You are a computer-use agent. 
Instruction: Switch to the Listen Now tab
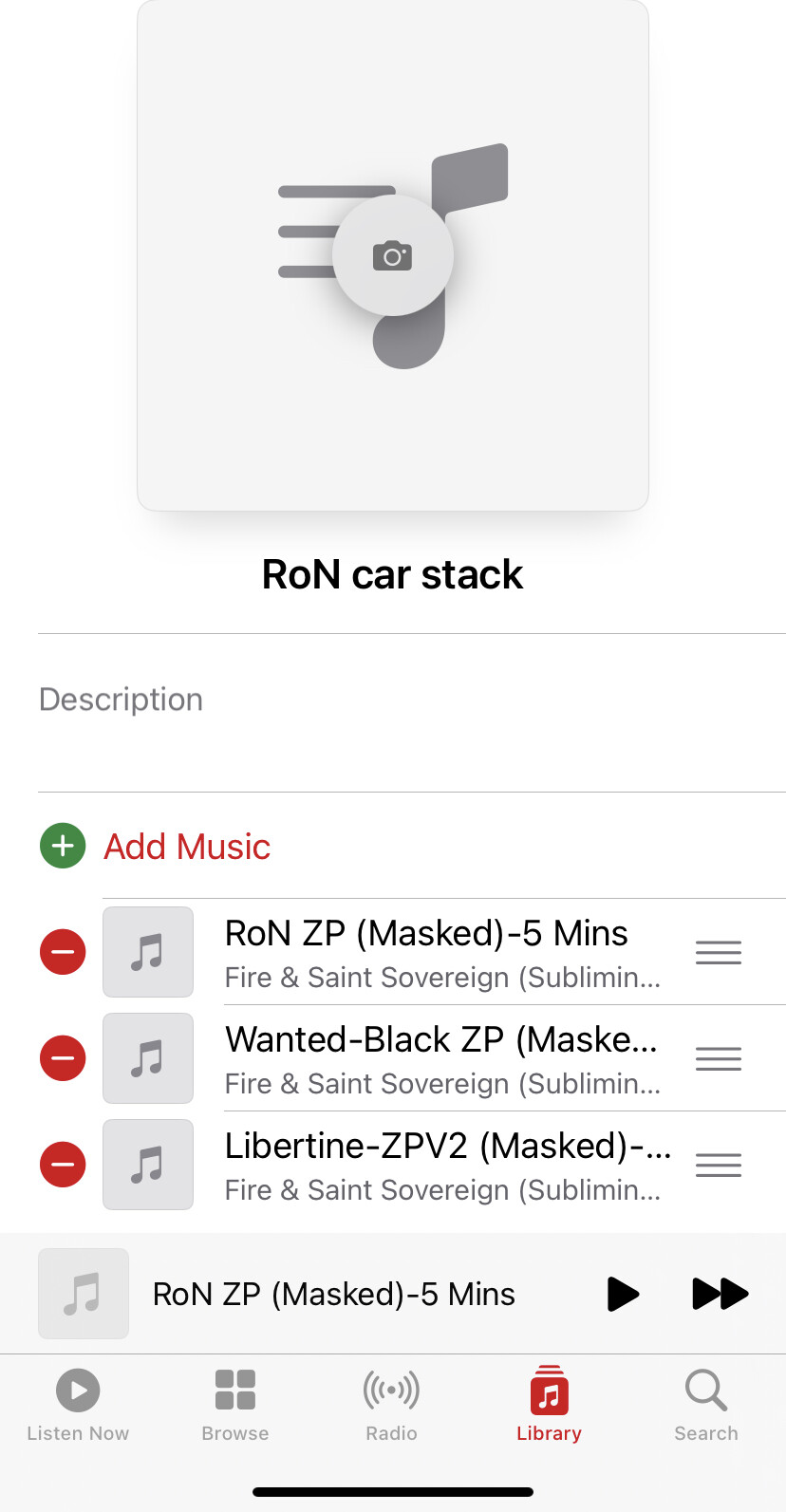pyautogui.click(x=78, y=1406)
